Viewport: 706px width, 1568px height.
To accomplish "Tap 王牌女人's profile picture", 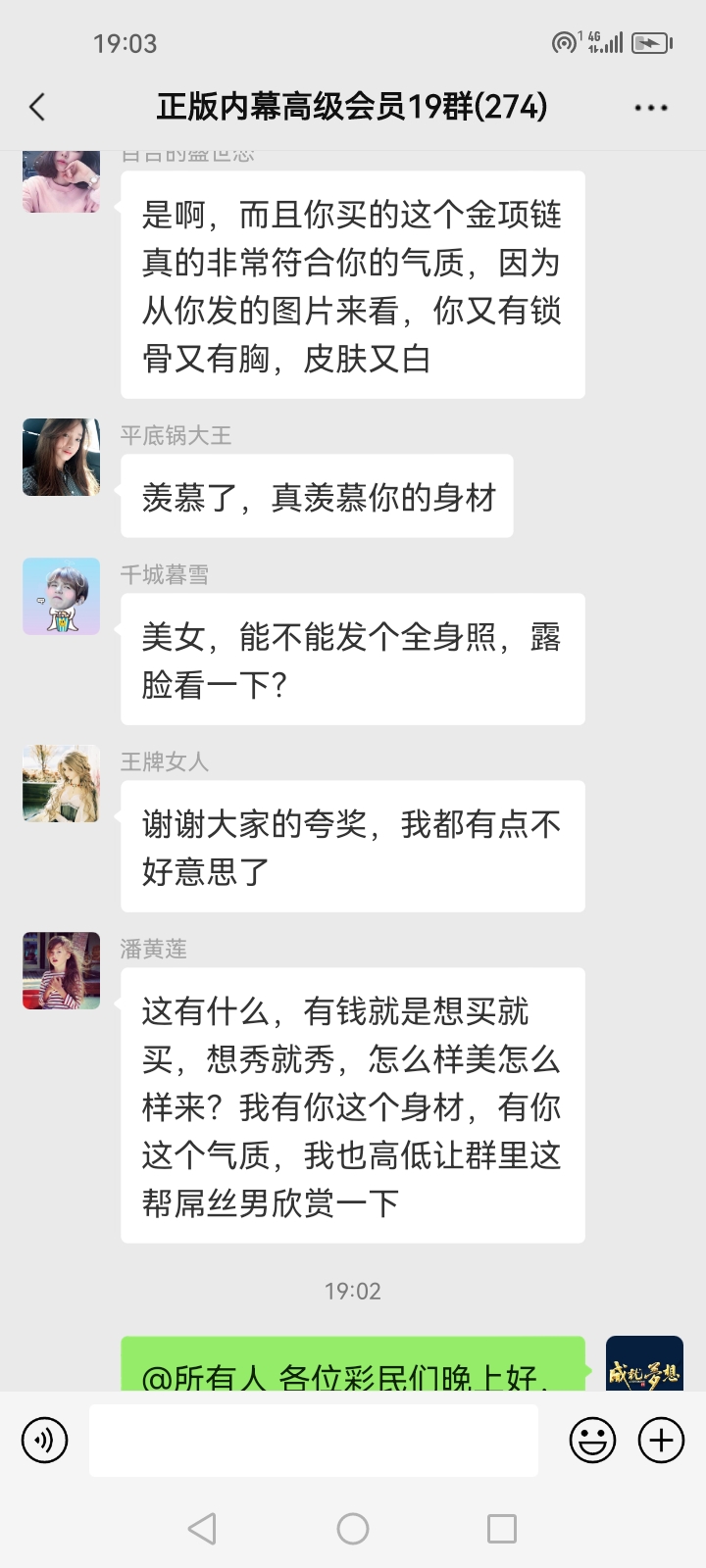I will (62, 784).
